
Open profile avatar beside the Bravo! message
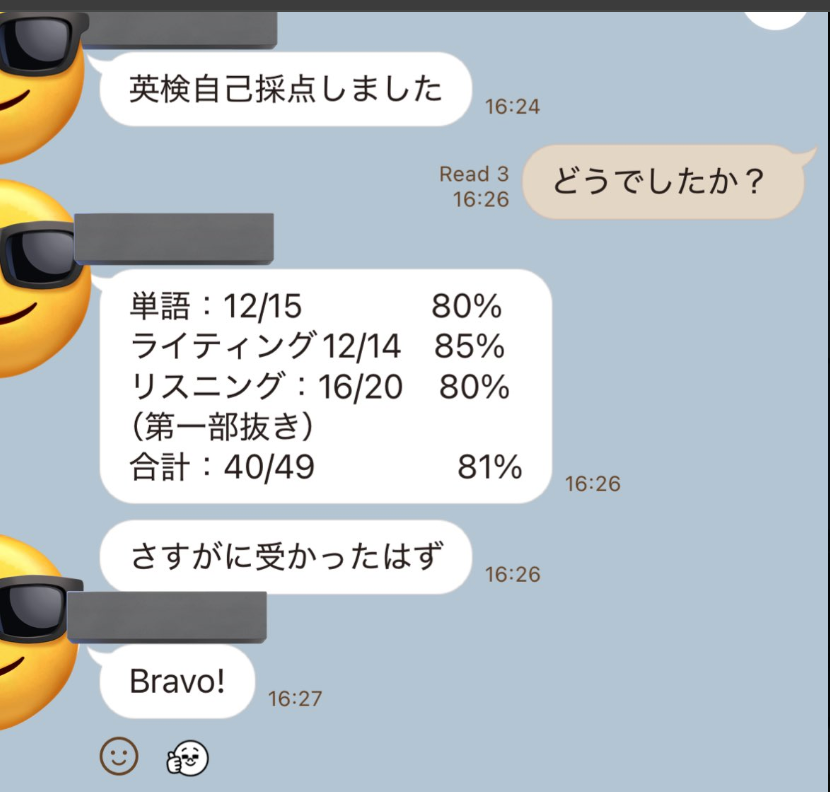click(x=30, y=630)
